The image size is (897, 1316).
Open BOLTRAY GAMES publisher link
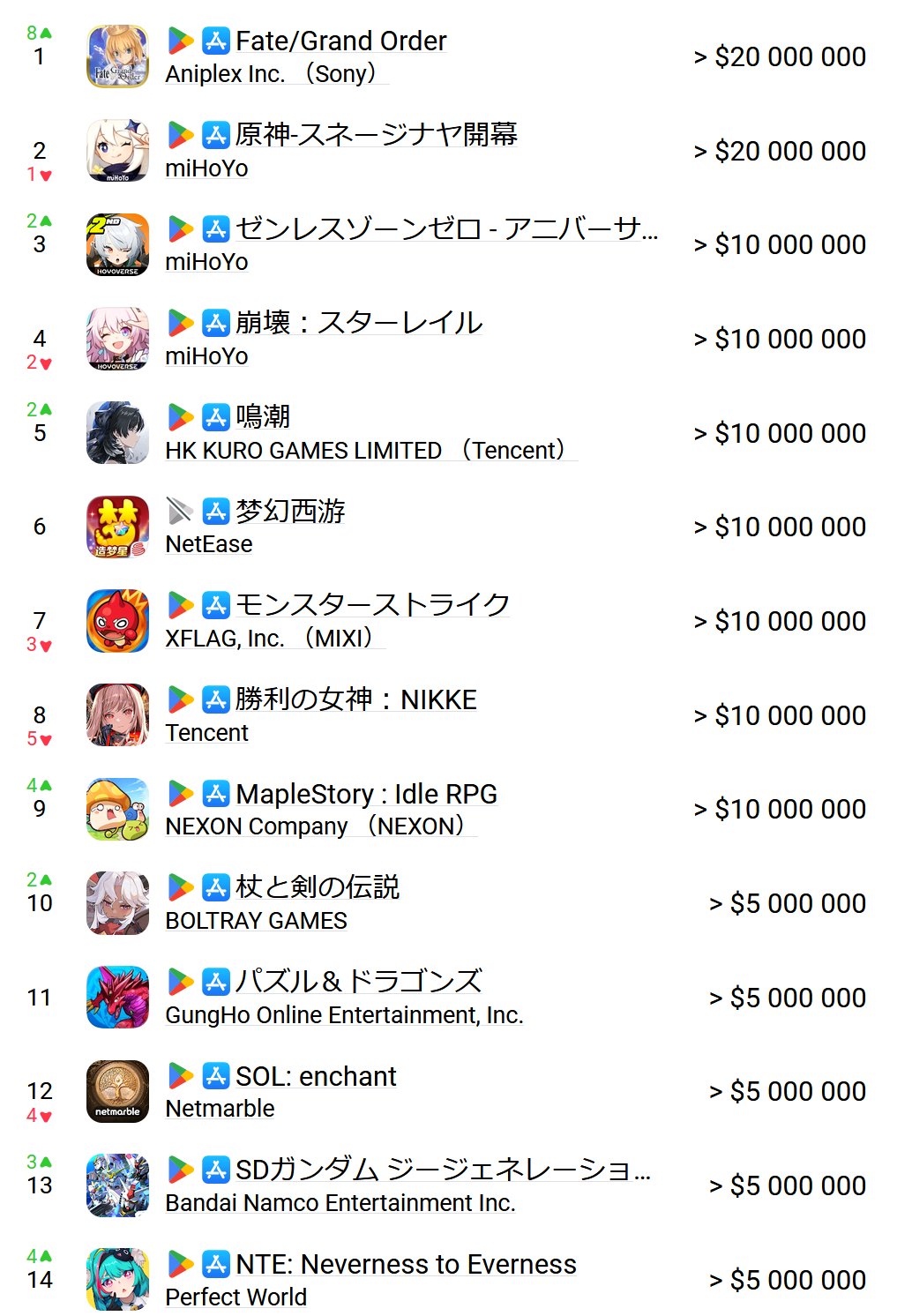[x=257, y=920]
